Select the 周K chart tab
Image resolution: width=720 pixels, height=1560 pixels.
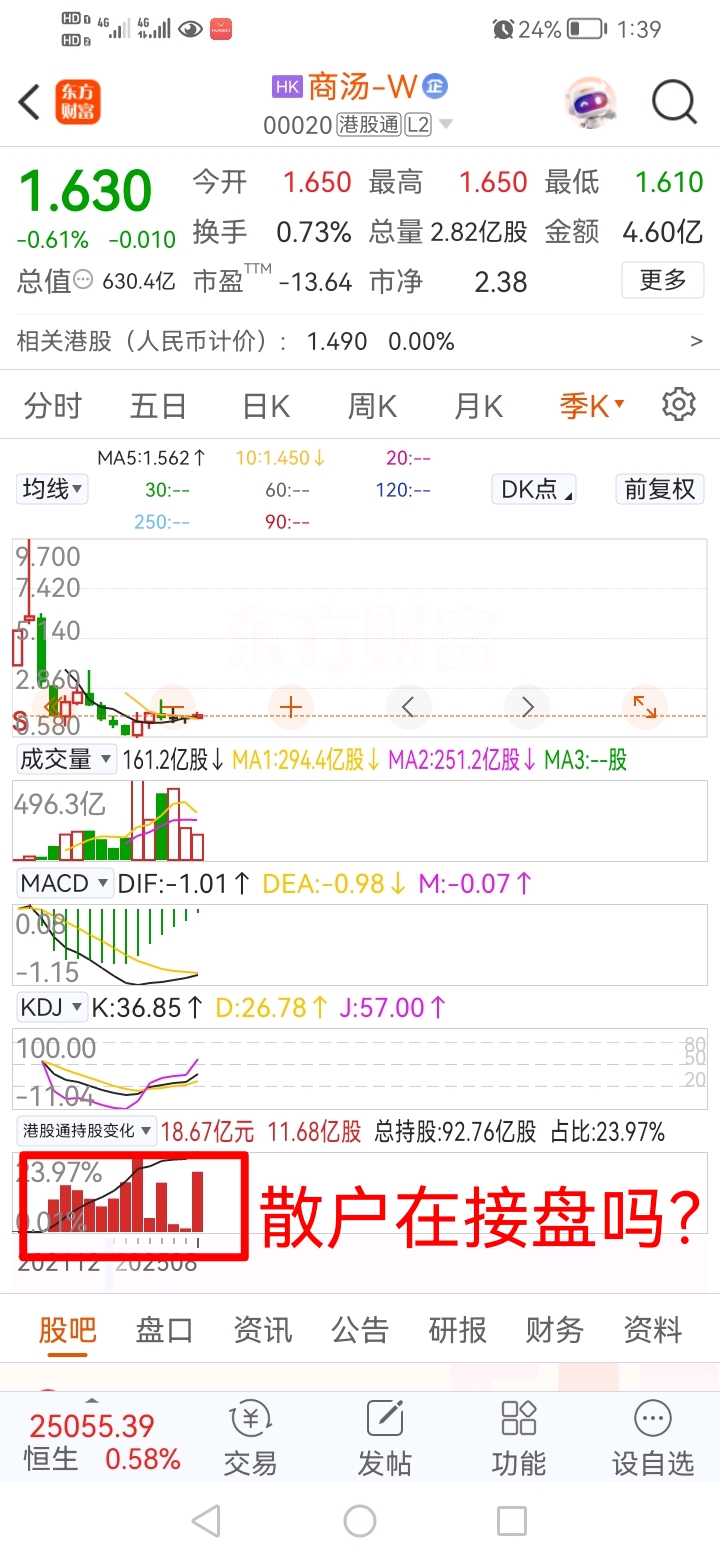point(372,406)
